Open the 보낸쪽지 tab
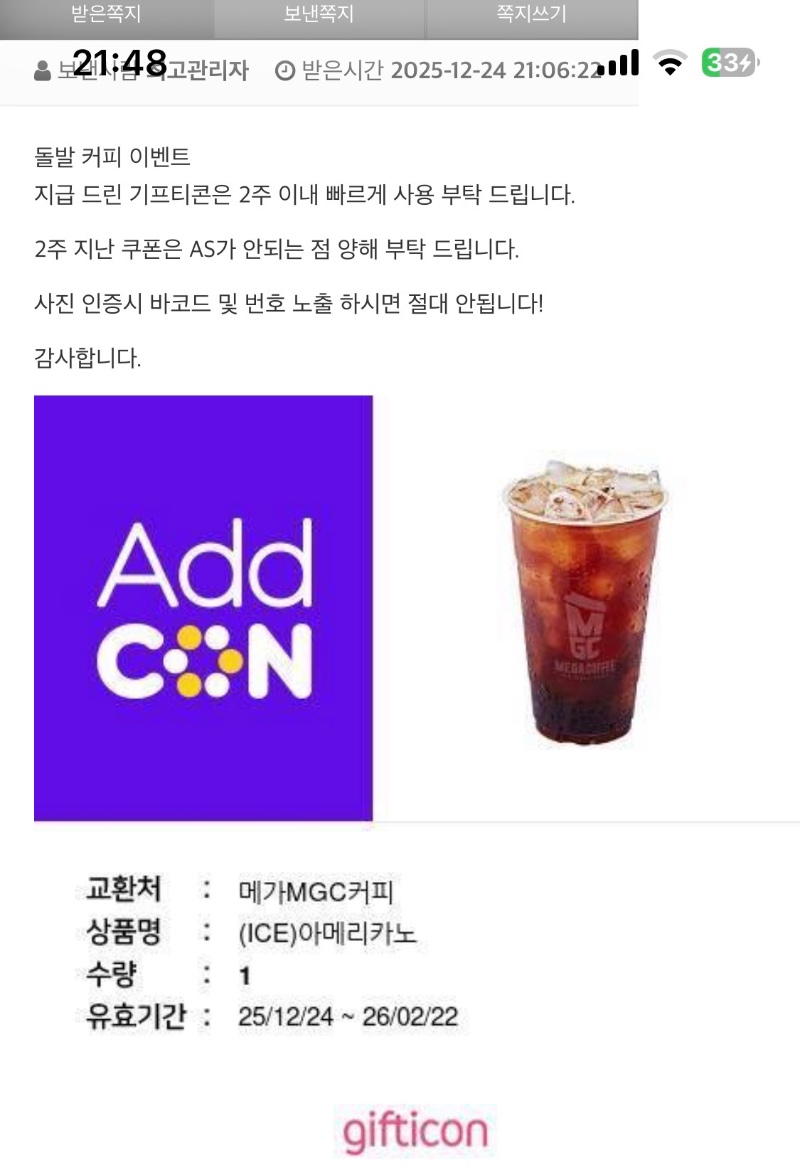 (x=319, y=16)
